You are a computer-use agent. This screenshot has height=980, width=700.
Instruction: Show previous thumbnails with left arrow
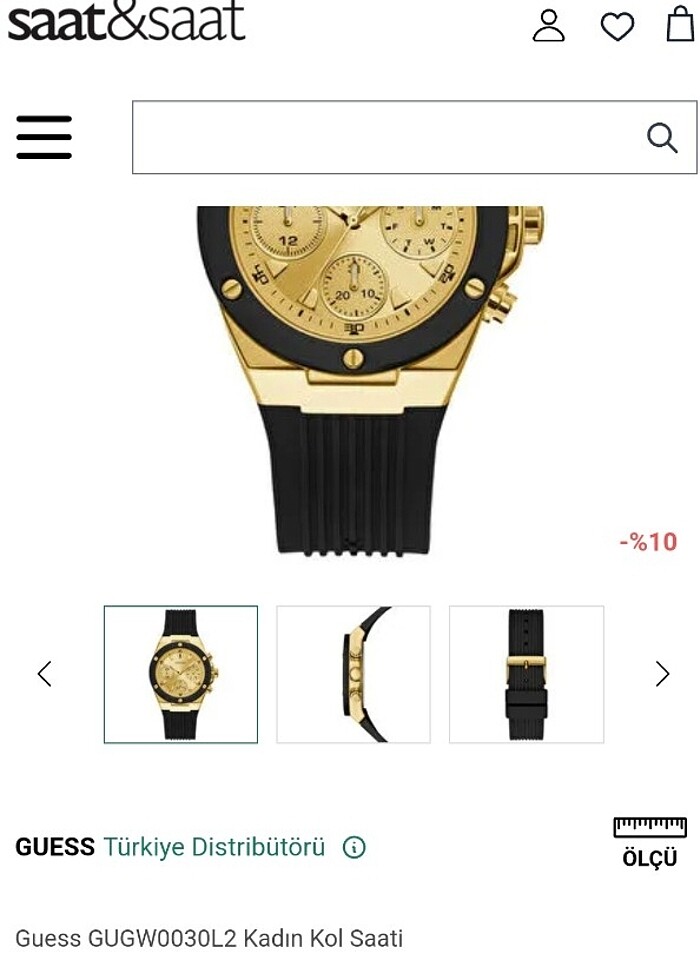pos(44,674)
